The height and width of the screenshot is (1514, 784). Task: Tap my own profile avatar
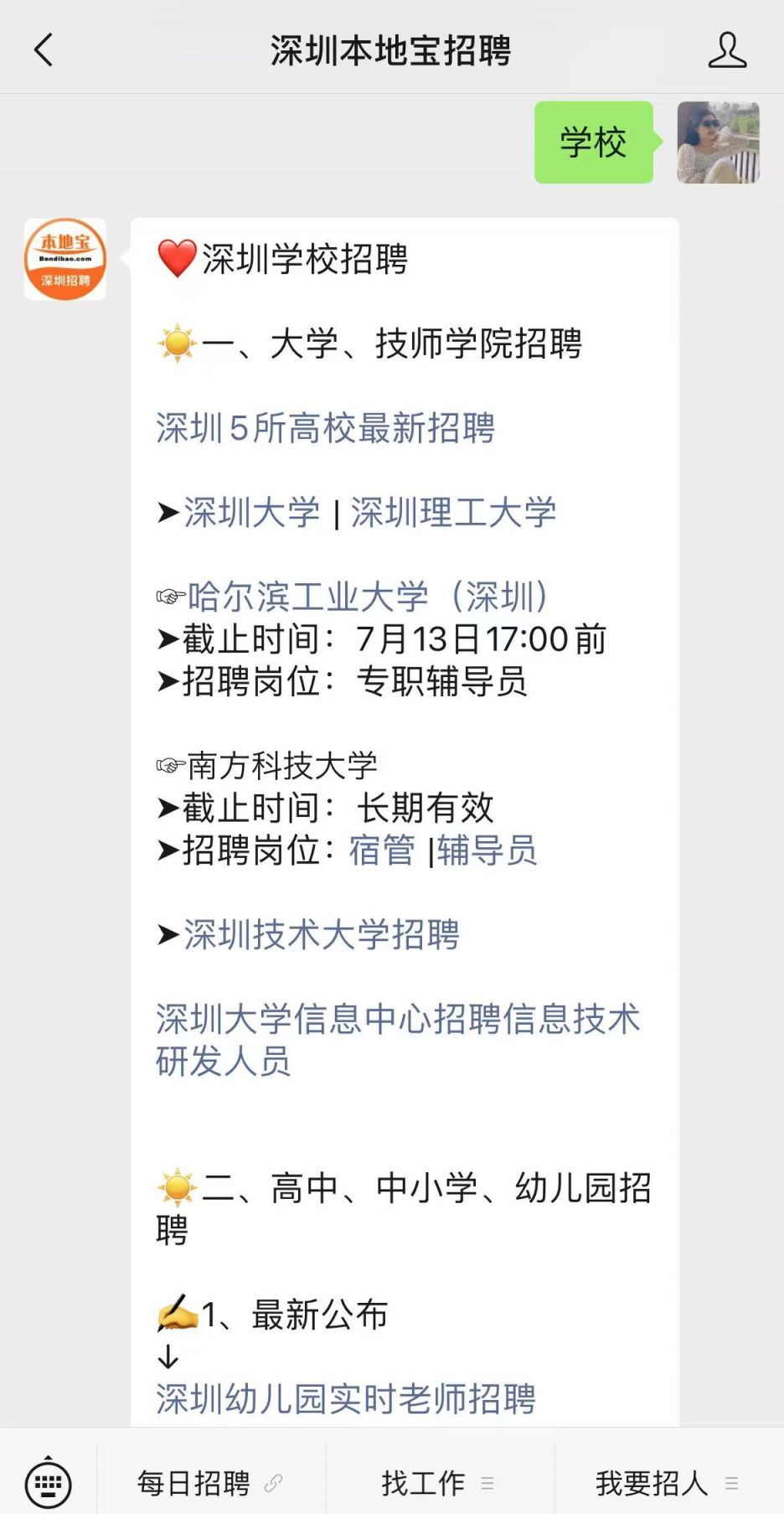pos(718,142)
